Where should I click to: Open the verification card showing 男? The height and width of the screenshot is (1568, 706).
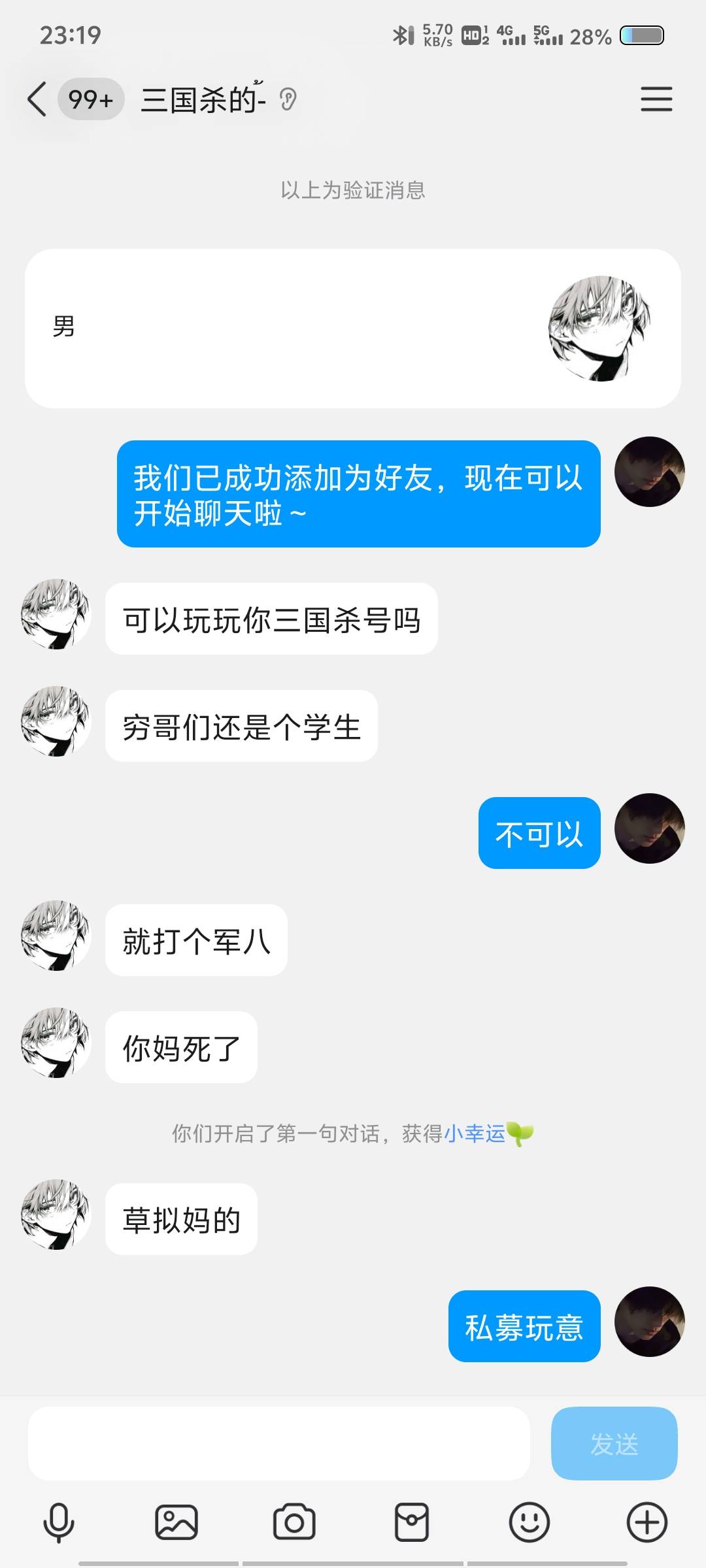click(353, 328)
